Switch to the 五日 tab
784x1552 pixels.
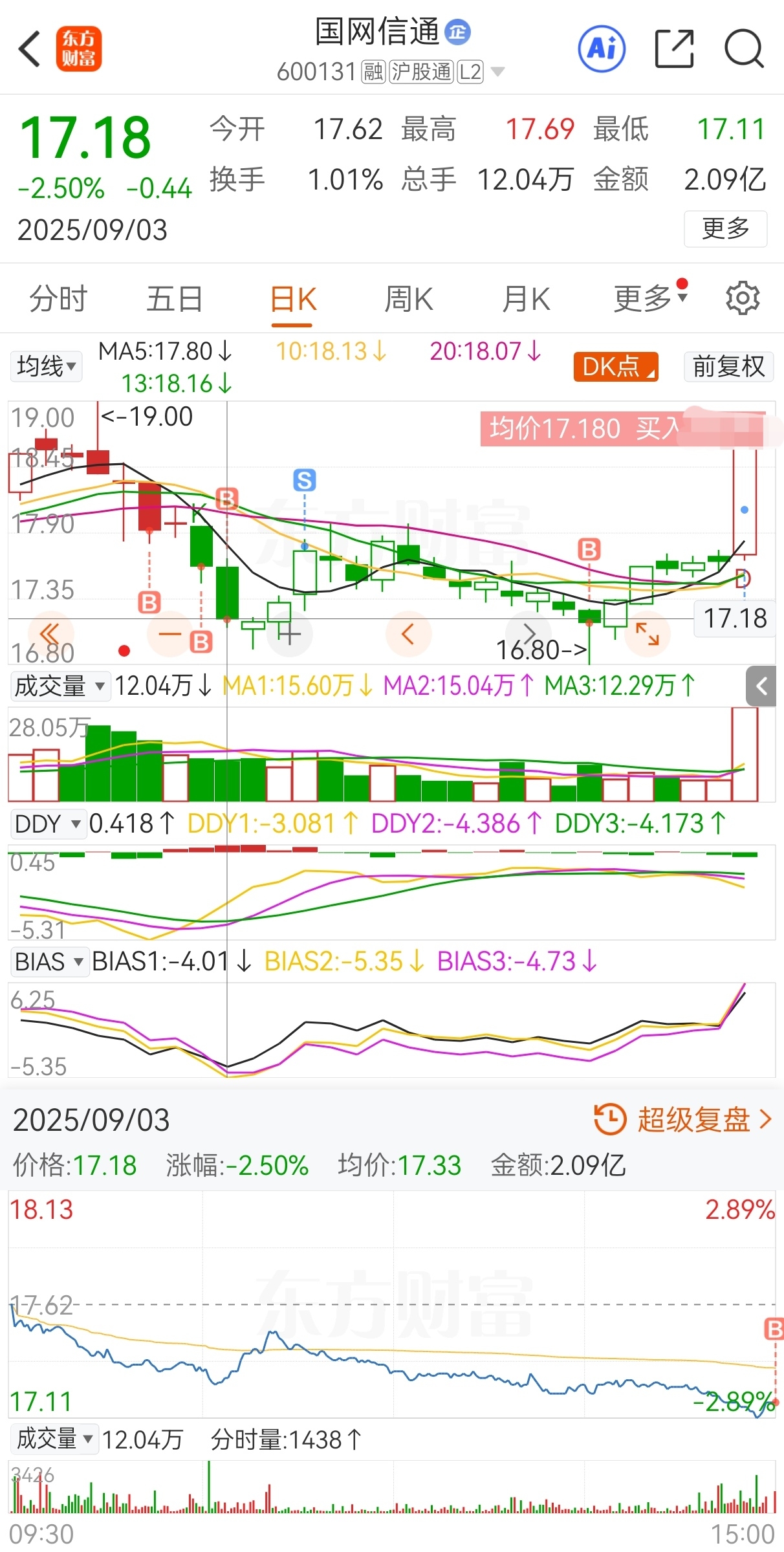click(175, 299)
